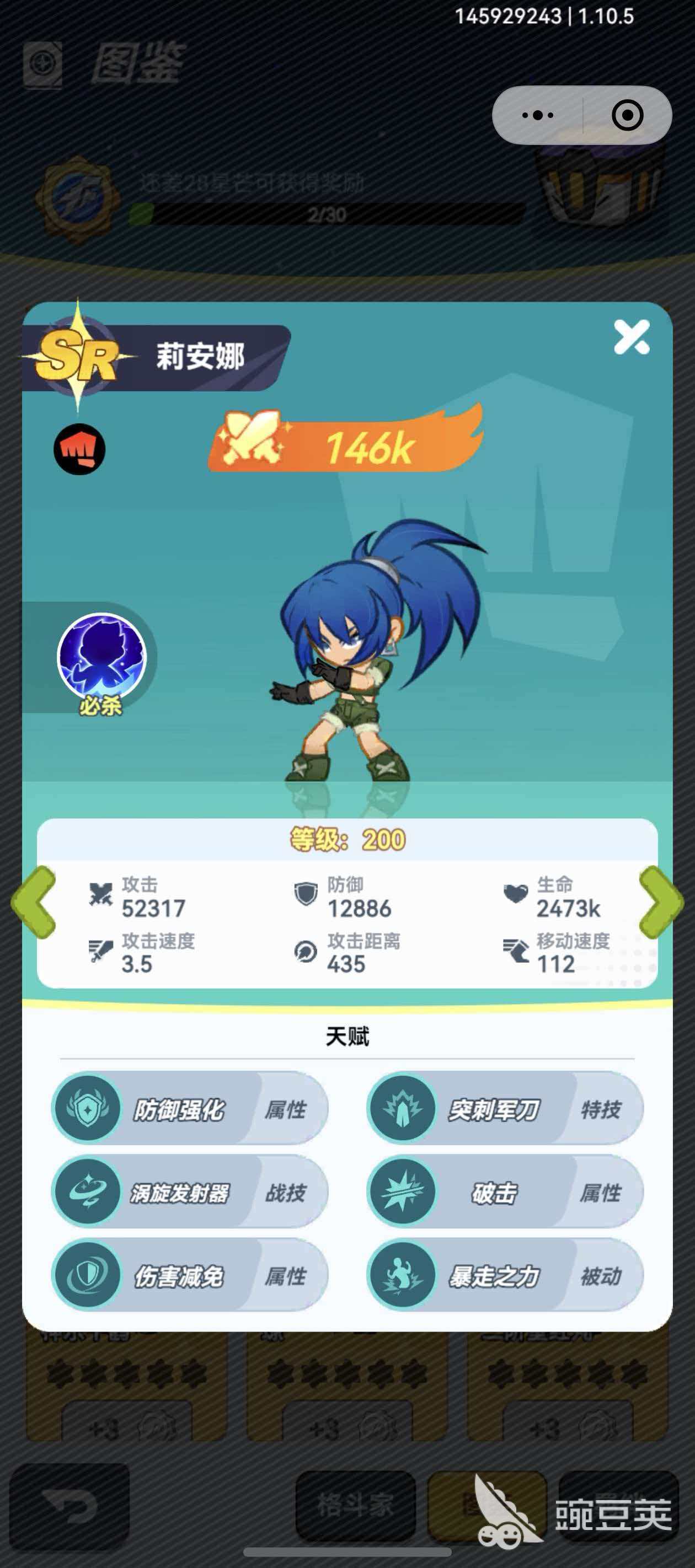Open the 涡旋发射器 talent
Screen dimensions: 695x1568
click(189, 1192)
